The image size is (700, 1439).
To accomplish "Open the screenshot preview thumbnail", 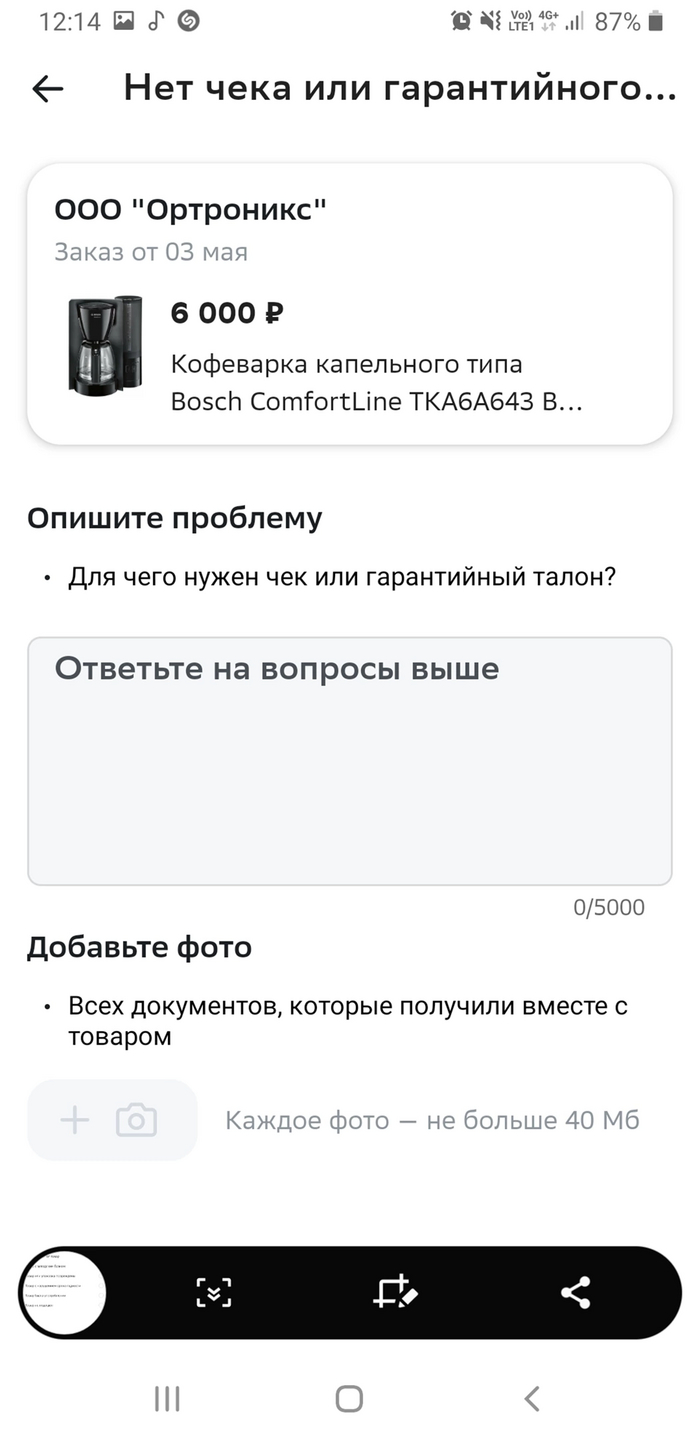I will [63, 1292].
